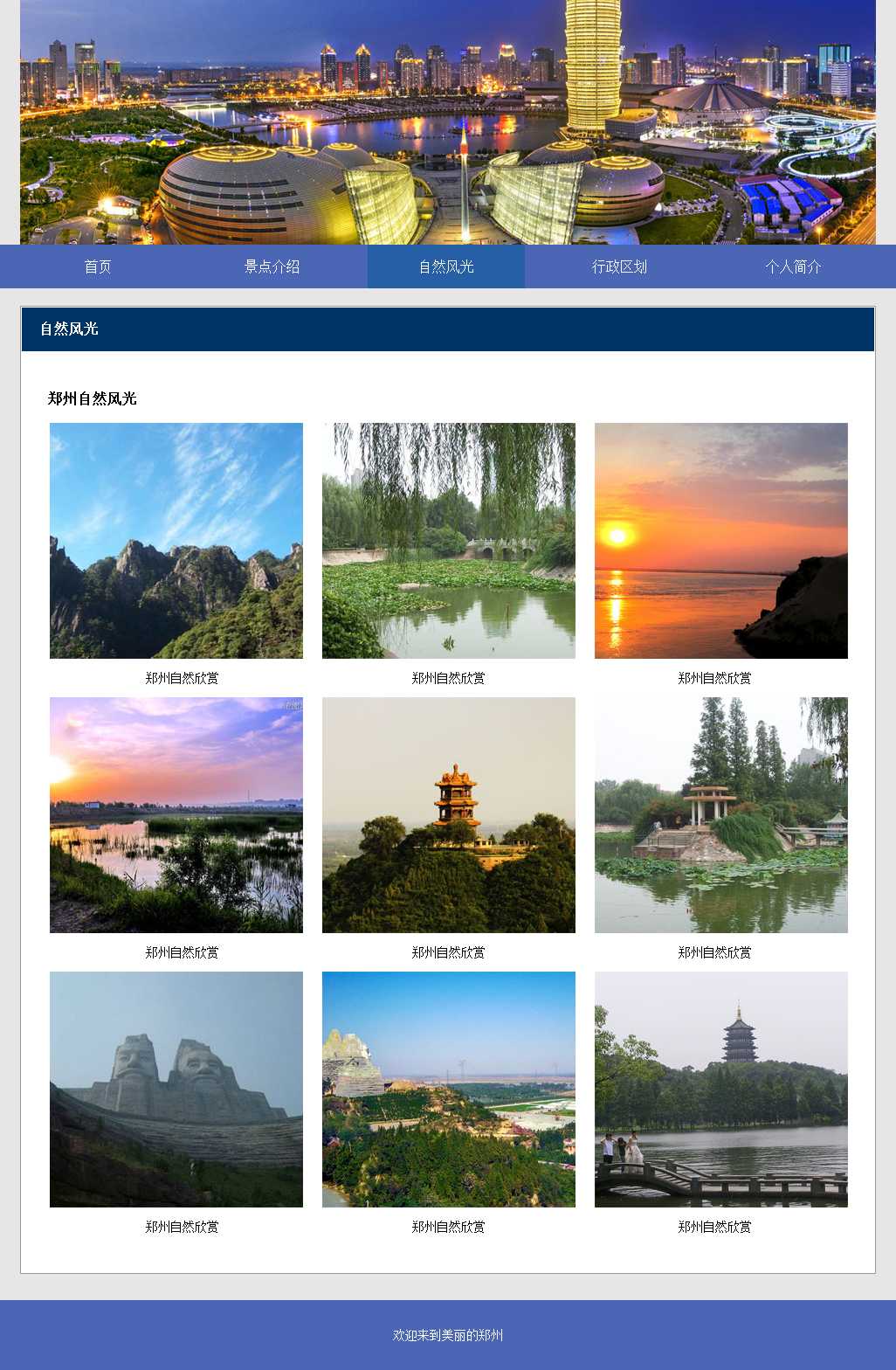Switch to the 行政区划 tab
This screenshot has width=896, height=1370.
(619, 266)
